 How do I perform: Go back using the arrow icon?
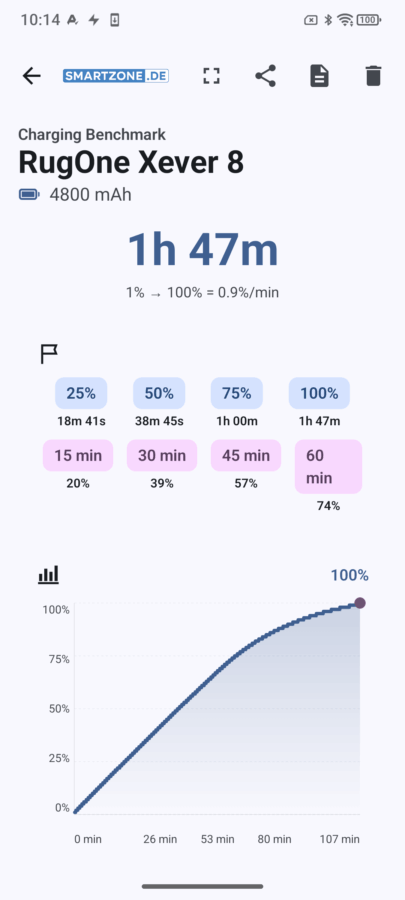(x=32, y=76)
